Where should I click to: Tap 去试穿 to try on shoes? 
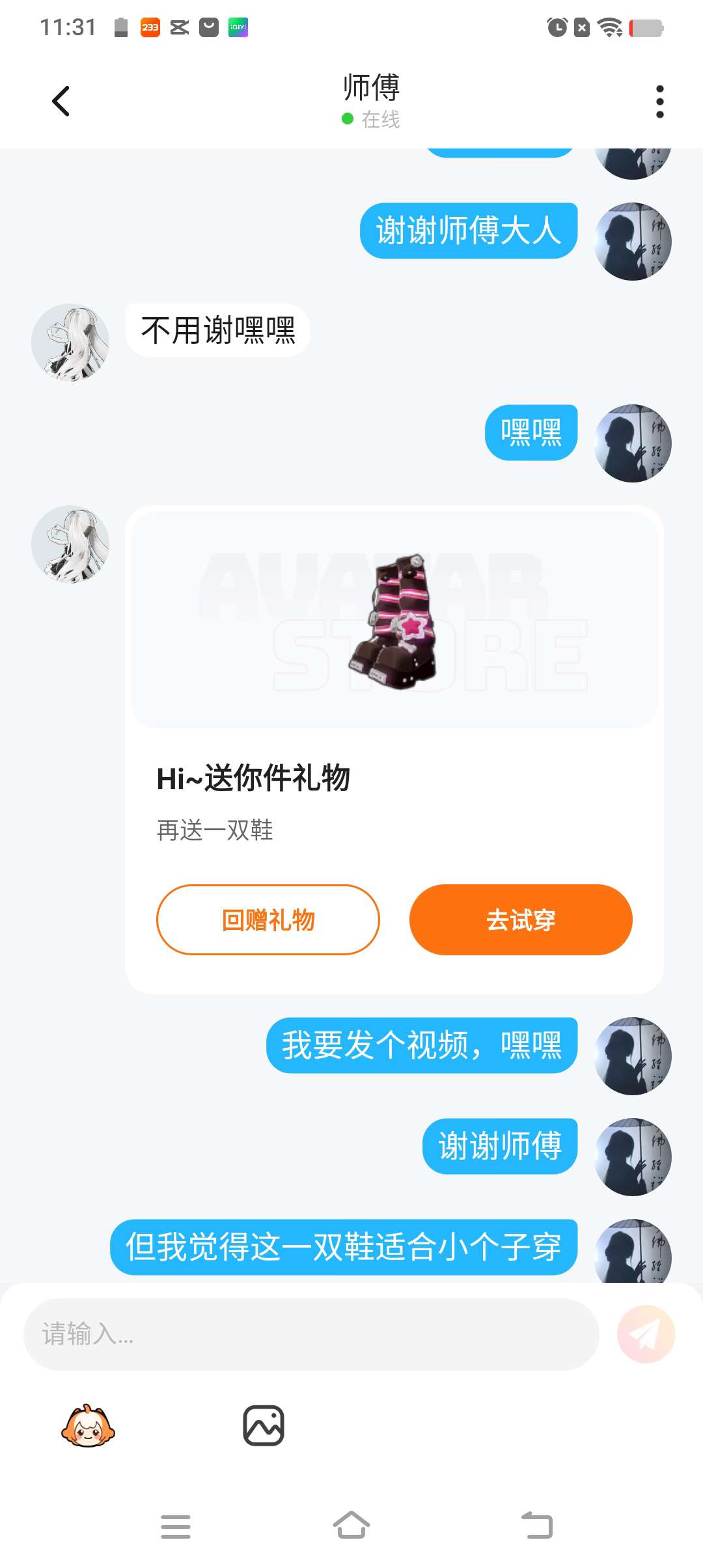click(x=521, y=919)
